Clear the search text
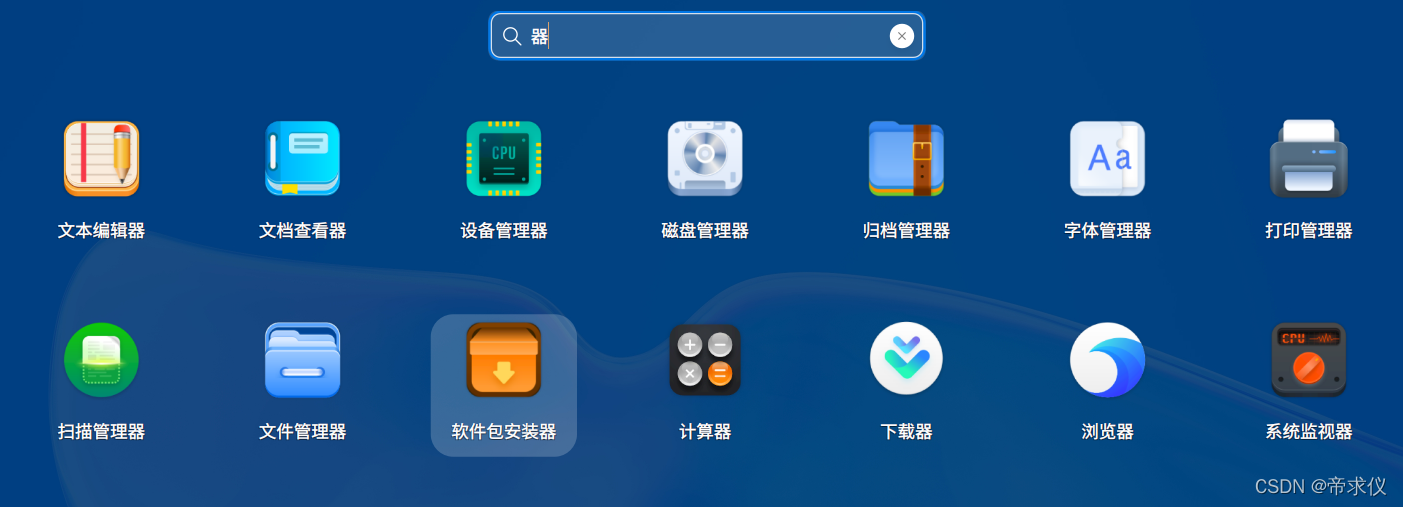The height and width of the screenshot is (507, 1403). (901, 36)
